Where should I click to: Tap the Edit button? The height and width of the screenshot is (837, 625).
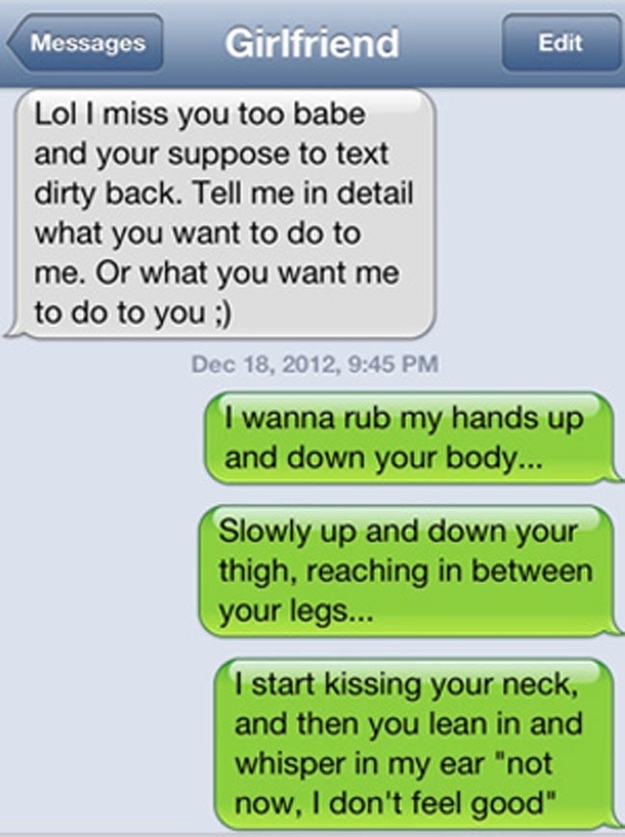[x=560, y=43]
